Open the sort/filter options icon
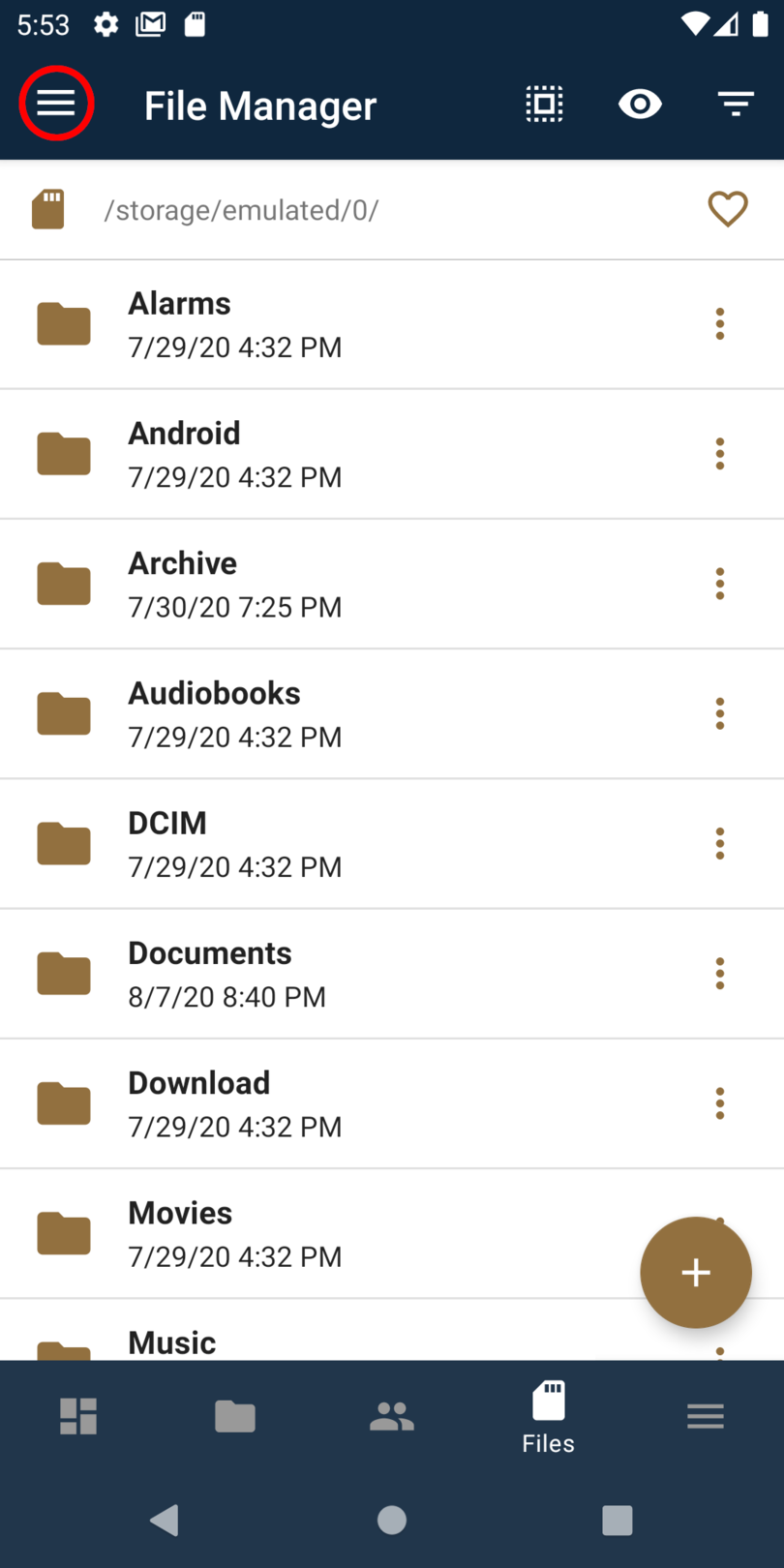This screenshot has height=1568, width=784. point(735,104)
